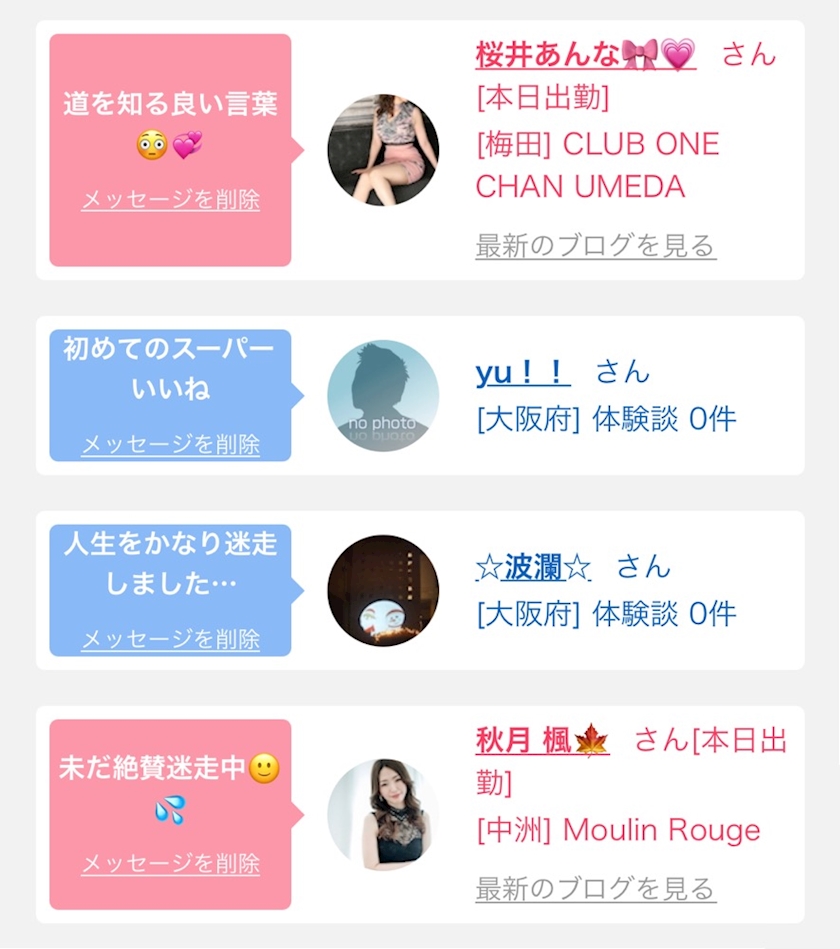Delete the 人生をかなり迷走しました message
The height and width of the screenshot is (949, 840).
pyautogui.click(x=170, y=639)
